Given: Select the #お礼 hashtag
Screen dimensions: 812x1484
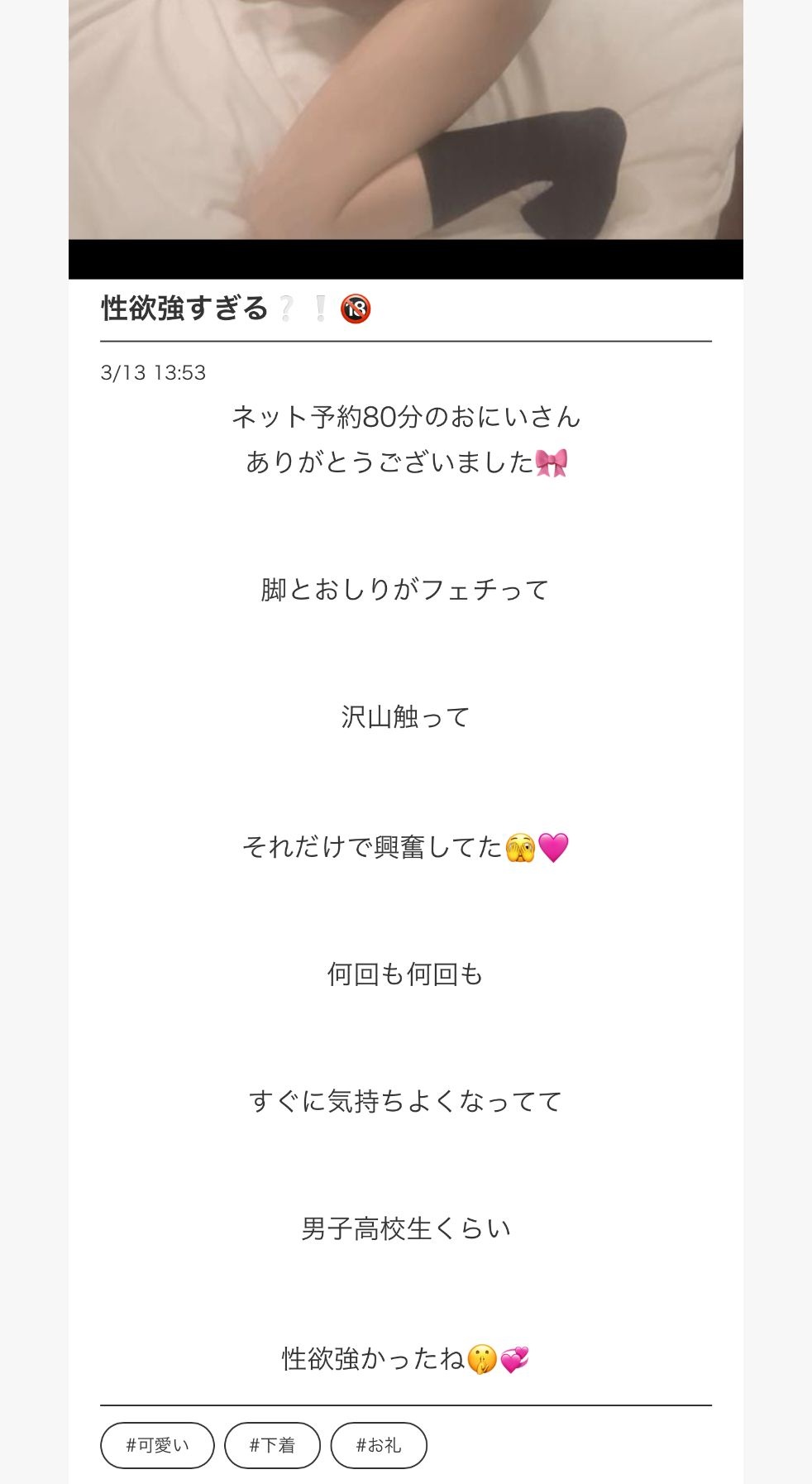Looking at the screenshot, I should 379,1445.
